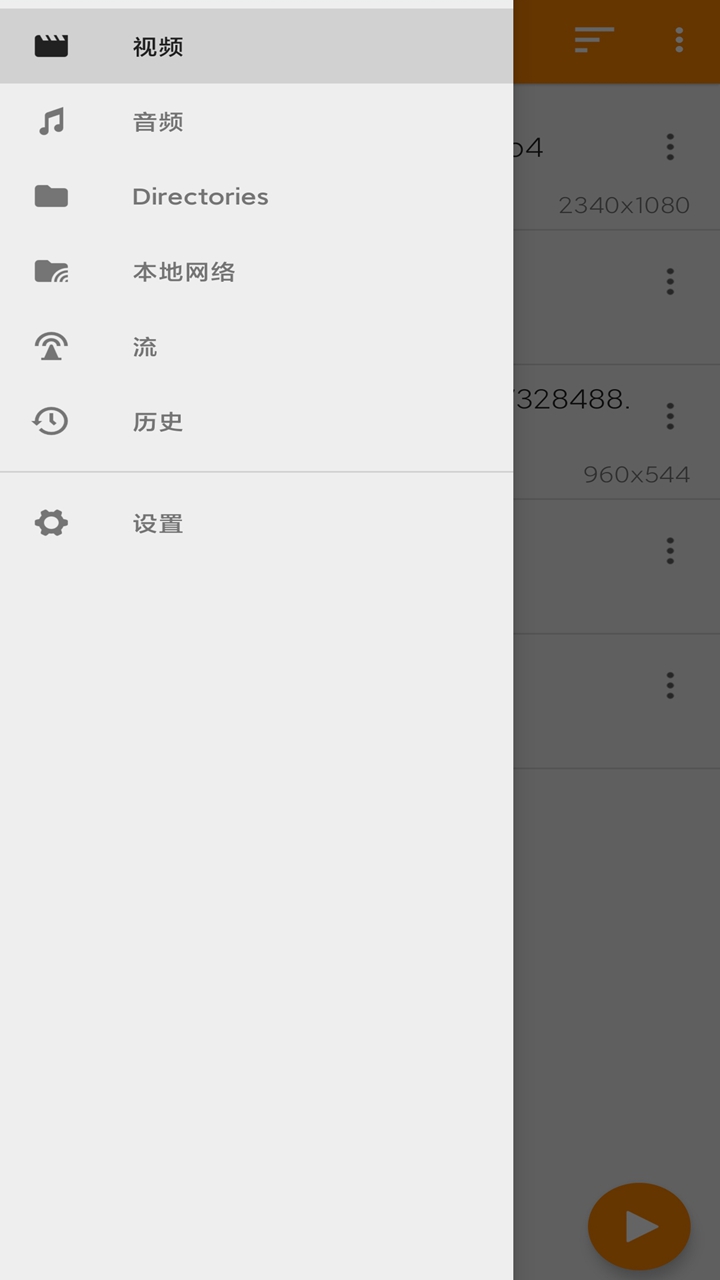The width and height of the screenshot is (720, 1280).
Task: Open the toolbar overflow menu
Action: pyautogui.click(x=679, y=40)
